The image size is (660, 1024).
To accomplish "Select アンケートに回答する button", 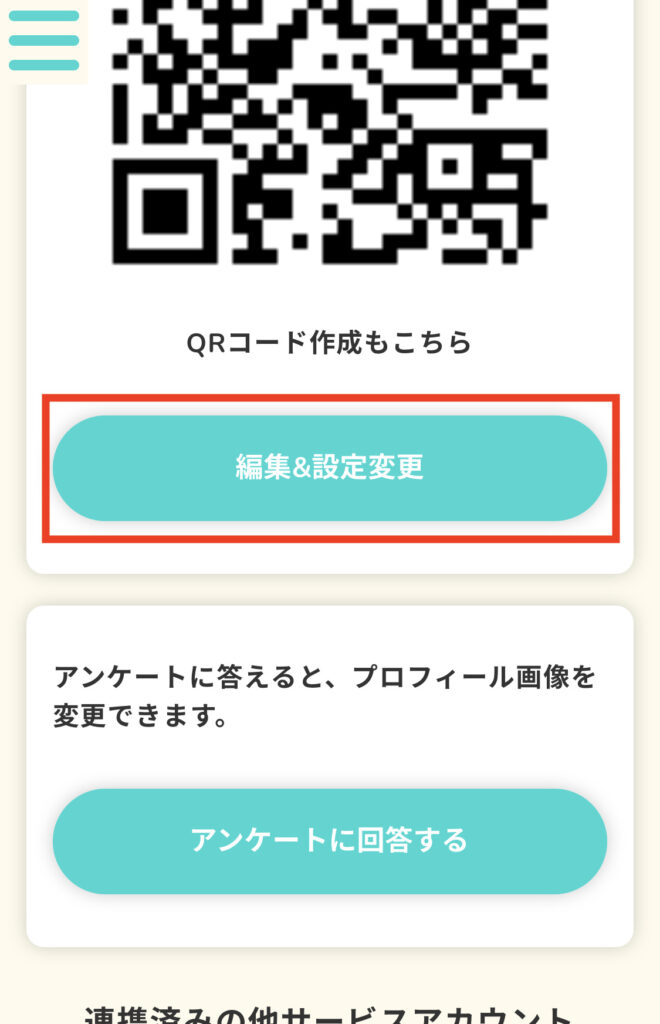I will pyautogui.click(x=330, y=840).
